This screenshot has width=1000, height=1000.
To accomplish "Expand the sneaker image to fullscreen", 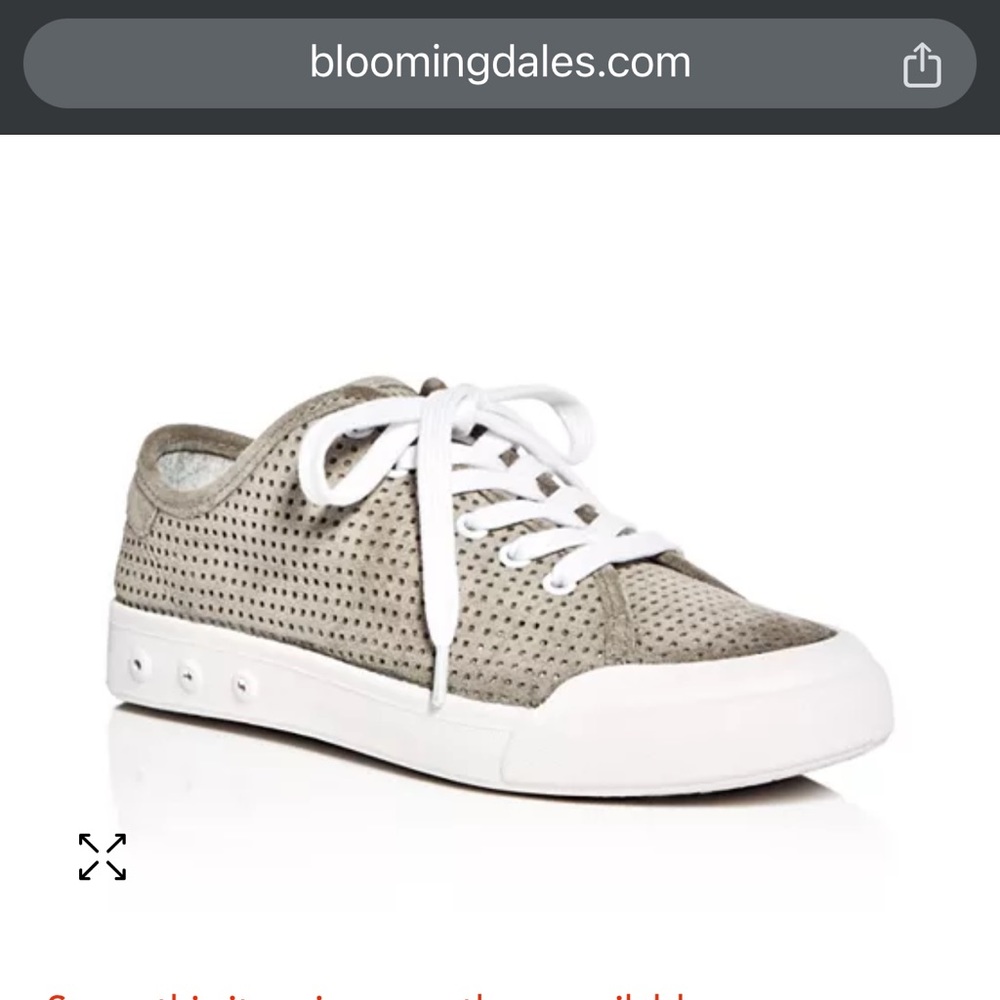I will click(102, 857).
